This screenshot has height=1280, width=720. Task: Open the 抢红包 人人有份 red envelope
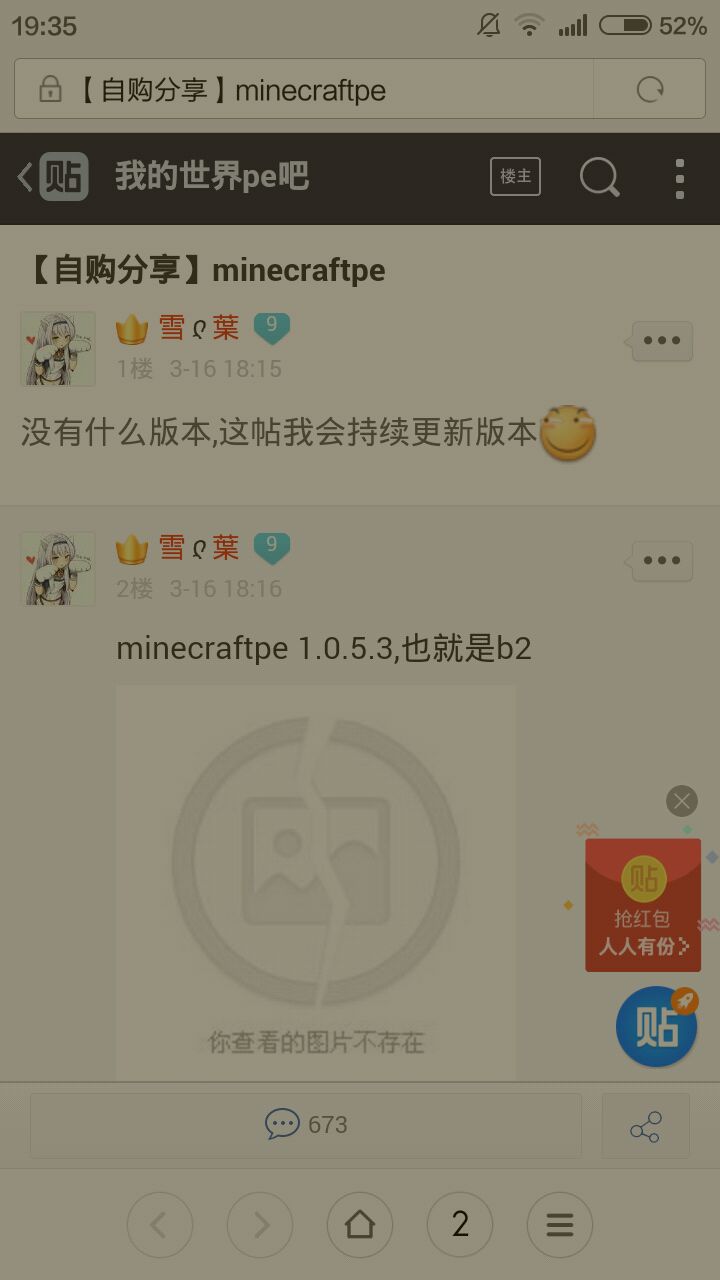pos(642,905)
